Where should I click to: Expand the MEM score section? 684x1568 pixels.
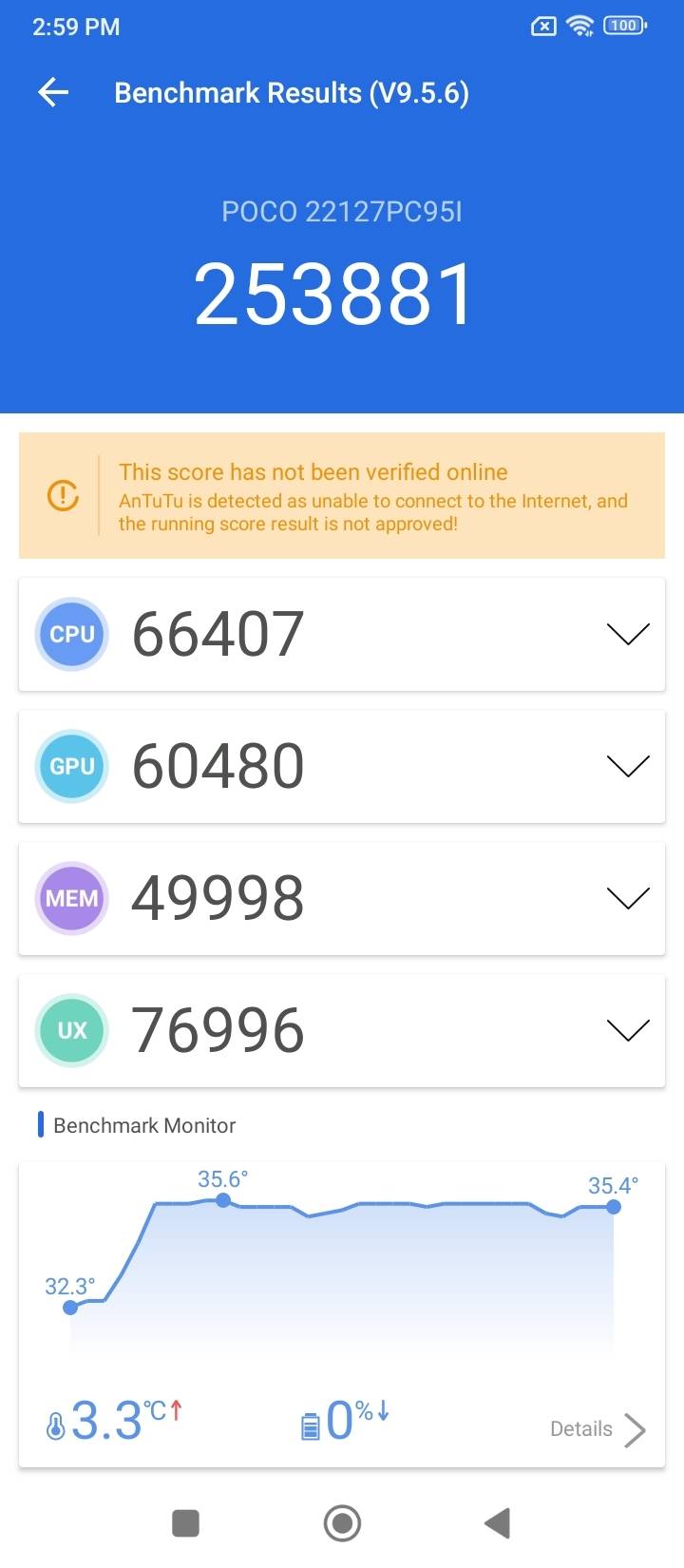point(627,898)
